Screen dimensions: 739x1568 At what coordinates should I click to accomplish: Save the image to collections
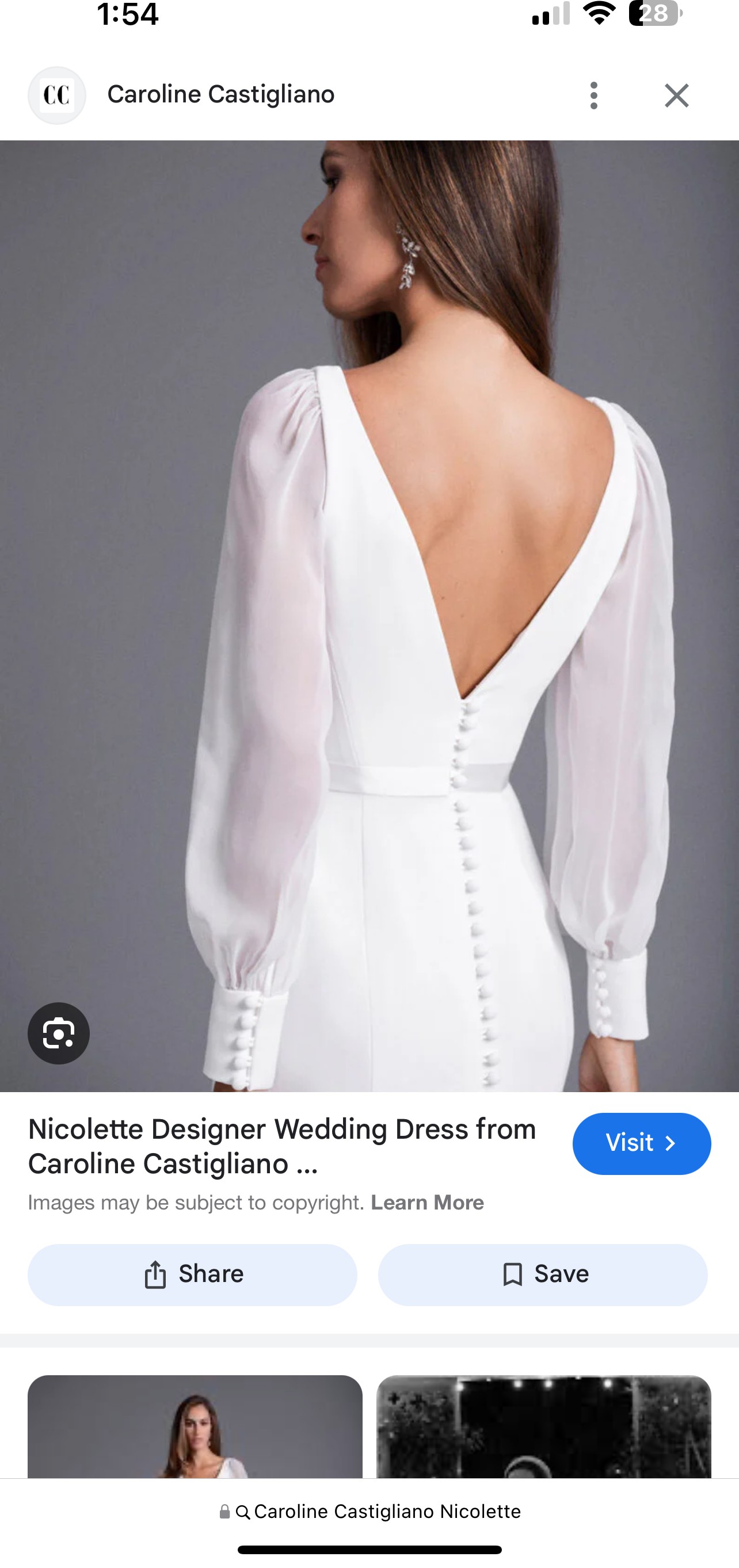pyautogui.click(x=542, y=1274)
